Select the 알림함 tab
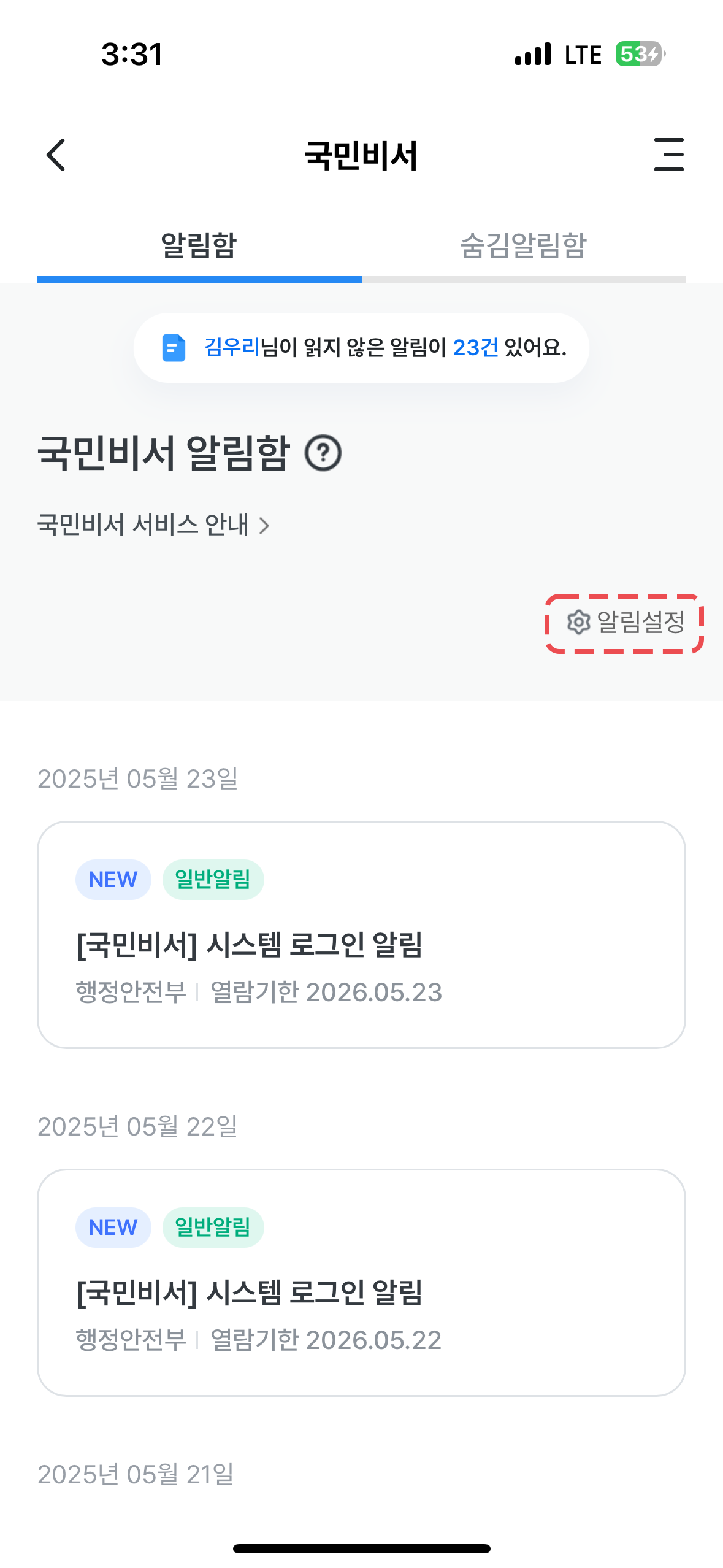723x1568 pixels. pyautogui.click(x=199, y=246)
